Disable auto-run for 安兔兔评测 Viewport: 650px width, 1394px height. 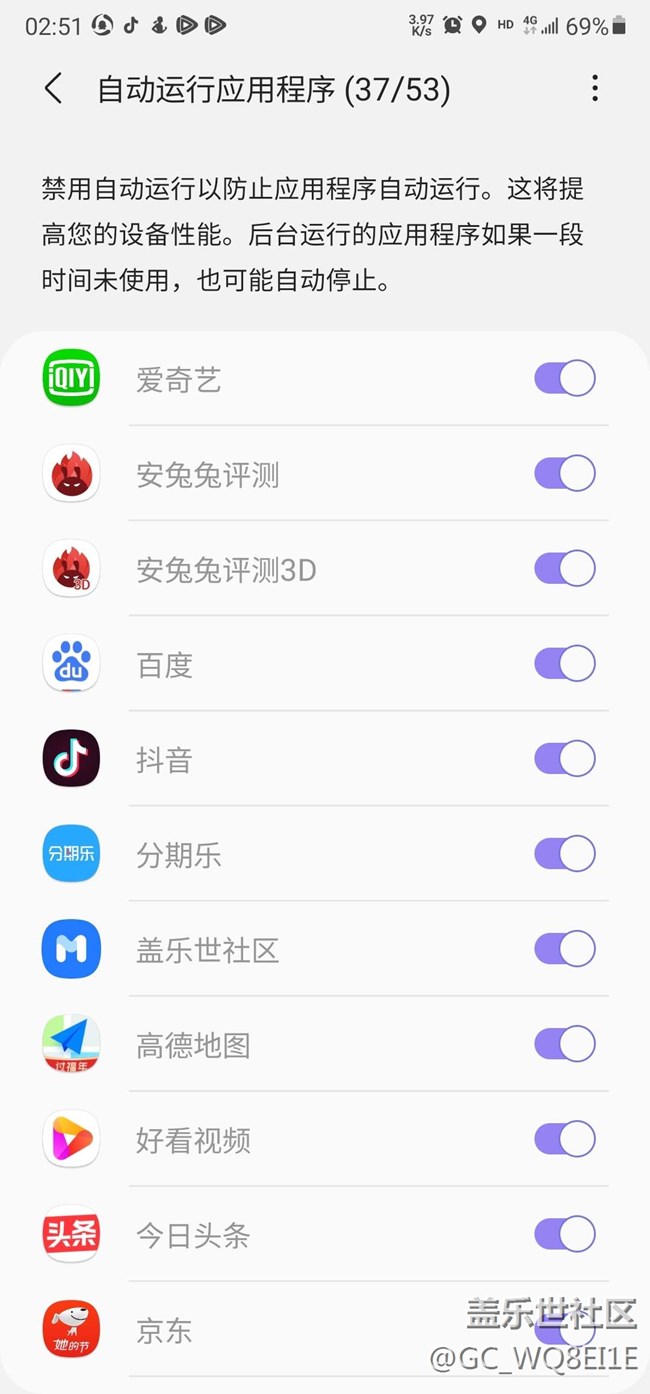(565, 474)
